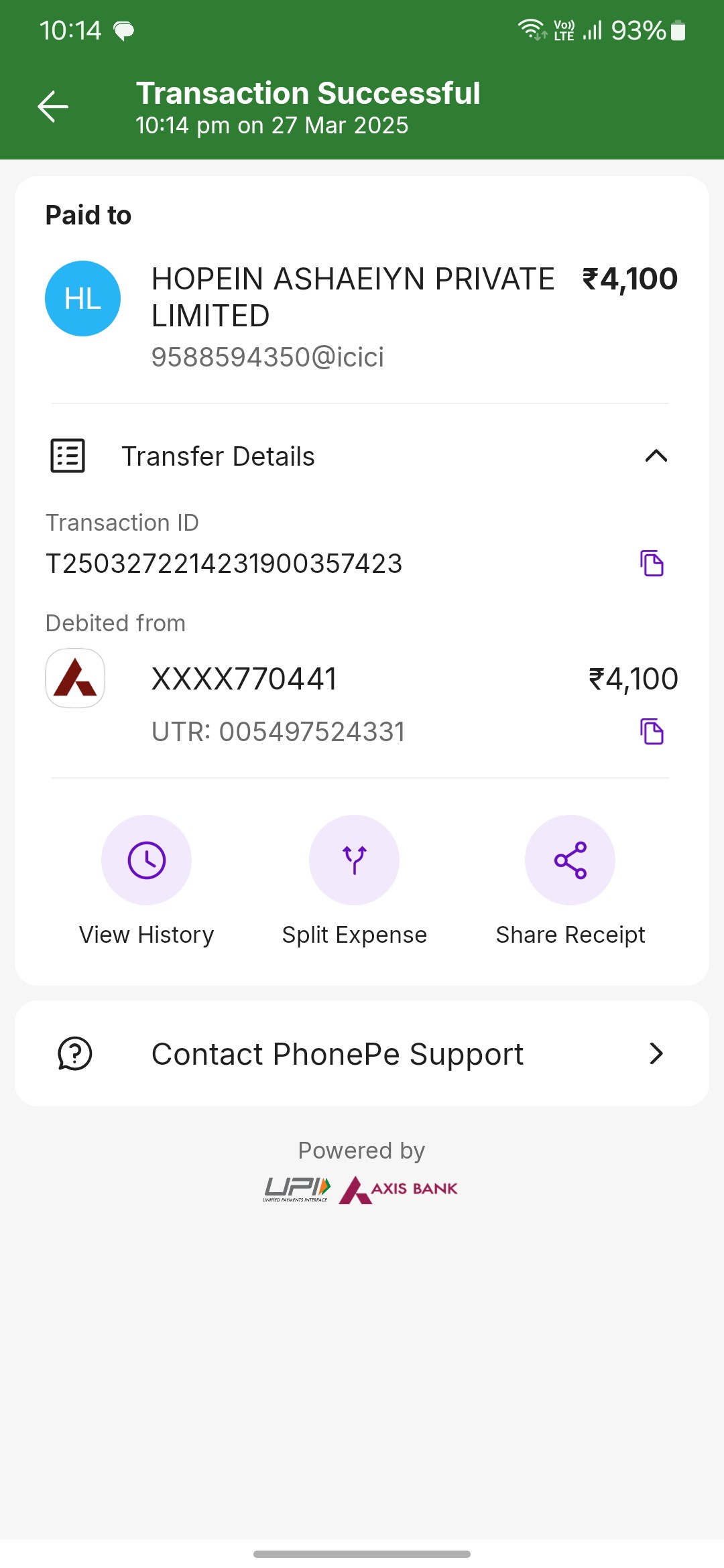The width and height of the screenshot is (724, 1568).
Task: Copy the UTR number
Action: pos(652,732)
